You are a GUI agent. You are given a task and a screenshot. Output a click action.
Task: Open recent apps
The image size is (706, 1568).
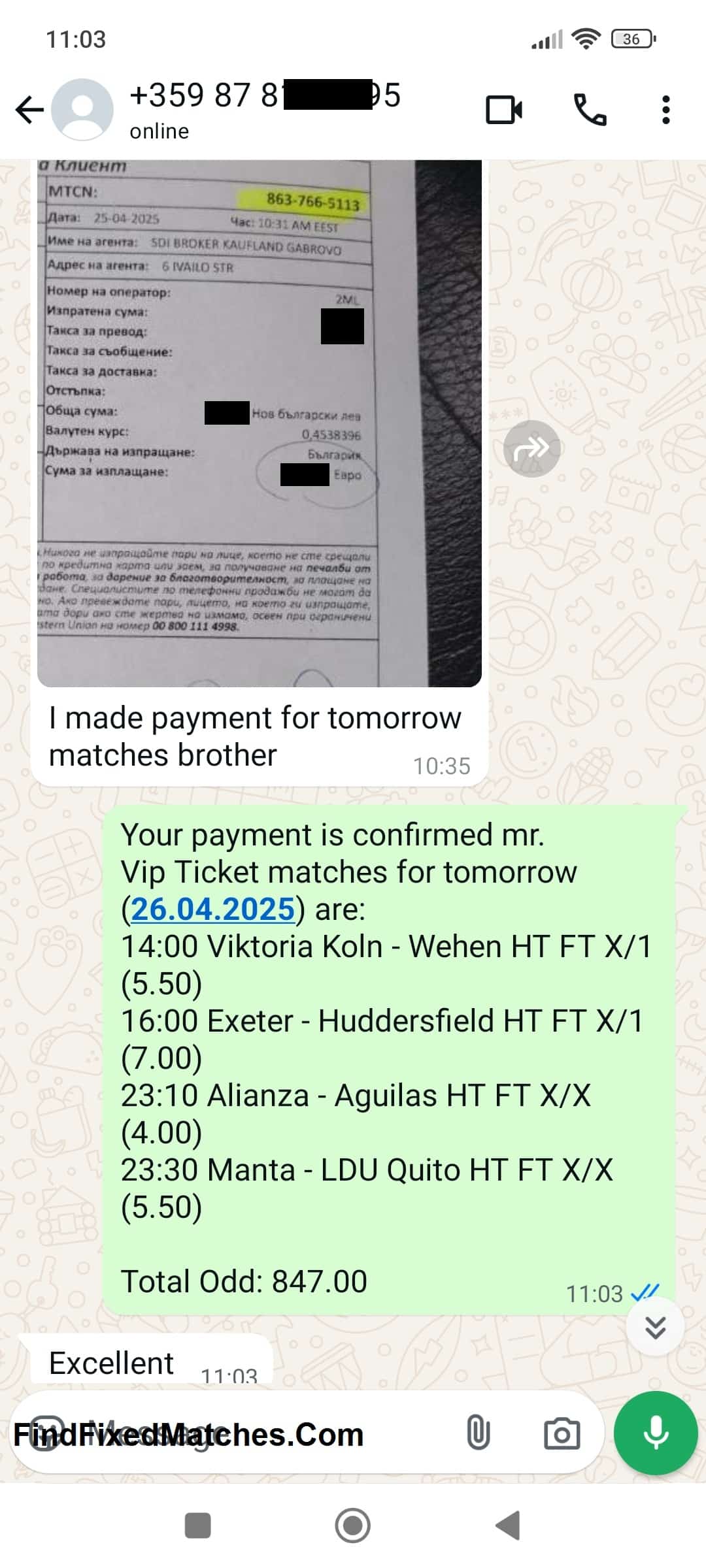point(198,1526)
